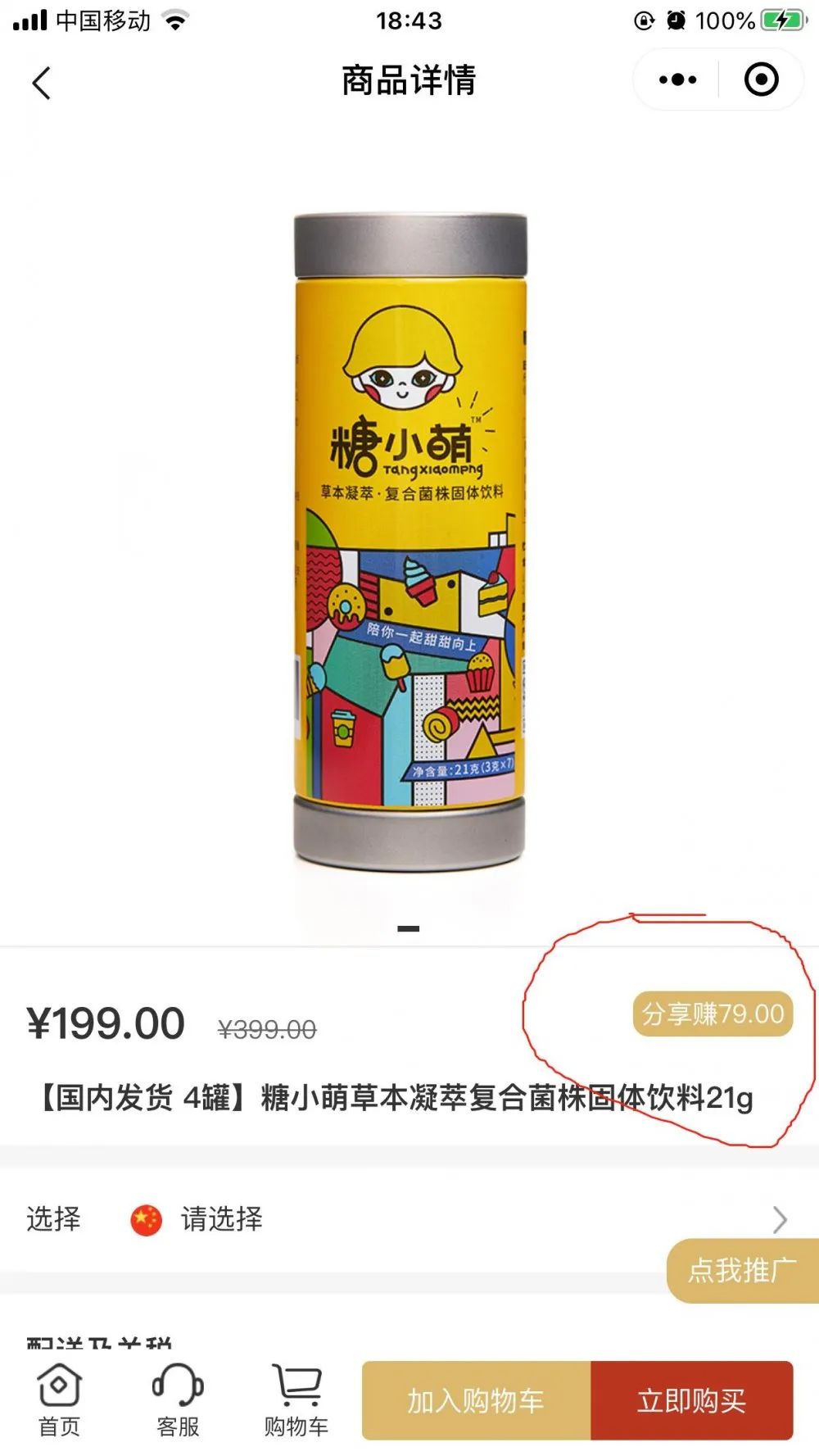The width and height of the screenshot is (819, 1456).
Task: Open the 购物车 shopping cart
Action: [296, 1399]
